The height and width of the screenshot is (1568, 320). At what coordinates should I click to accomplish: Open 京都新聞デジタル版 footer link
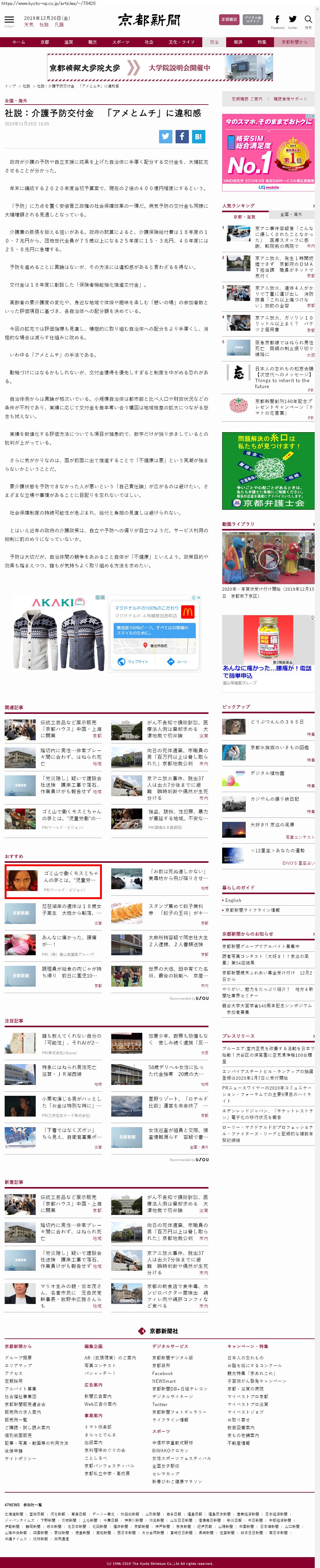(x=172, y=1357)
